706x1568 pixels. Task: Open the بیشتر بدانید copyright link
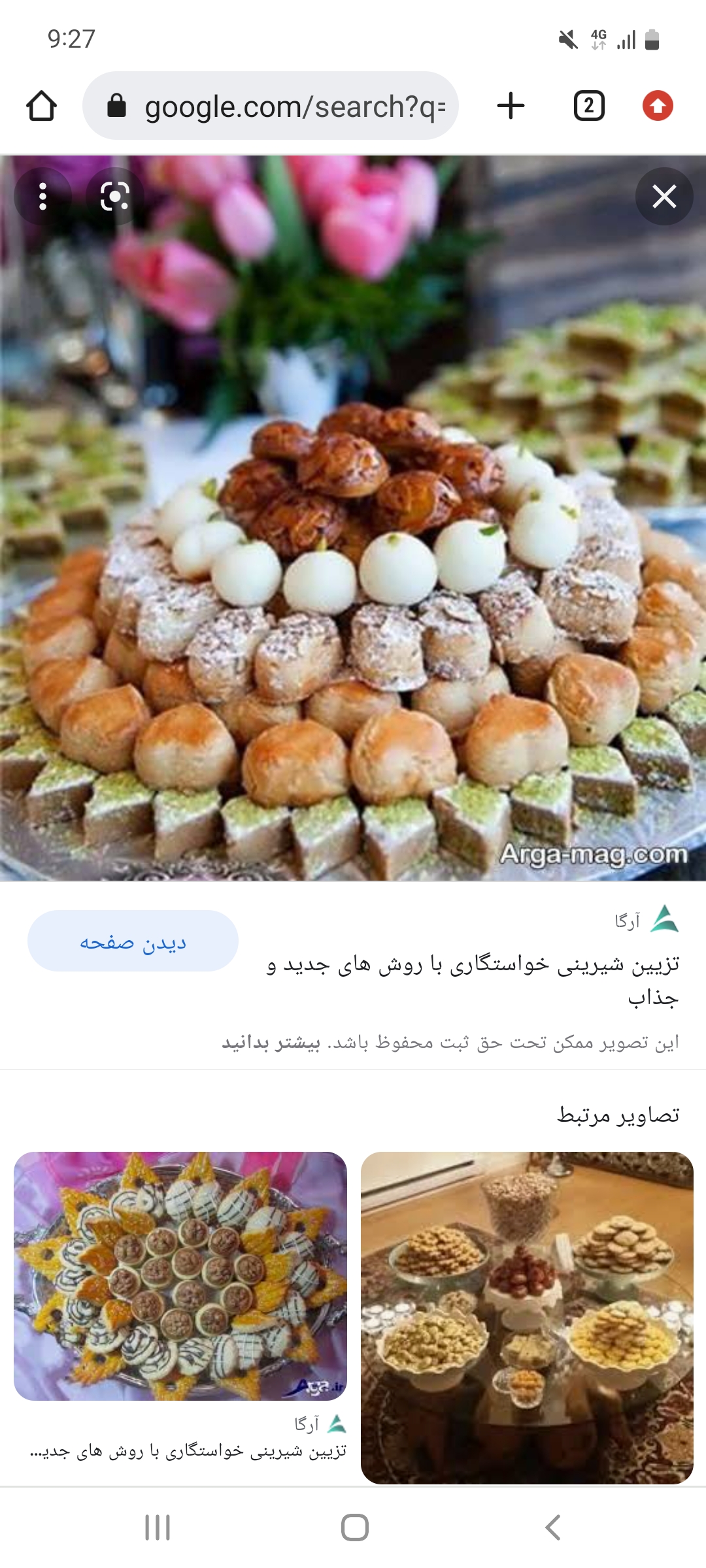(271, 1043)
